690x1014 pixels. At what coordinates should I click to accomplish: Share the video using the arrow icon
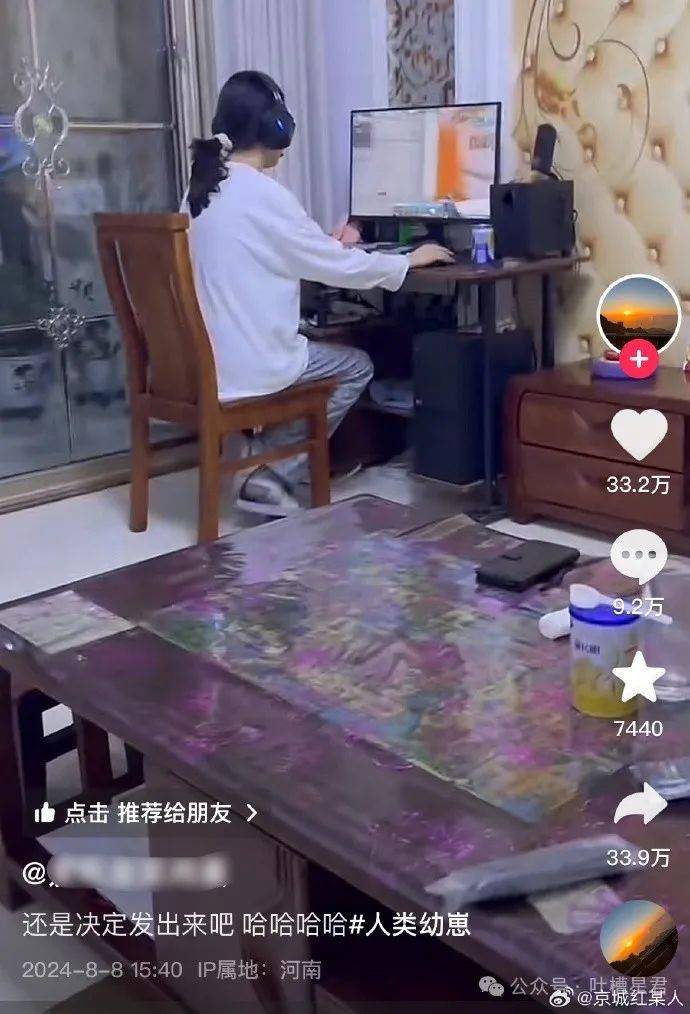click(638, 805)
